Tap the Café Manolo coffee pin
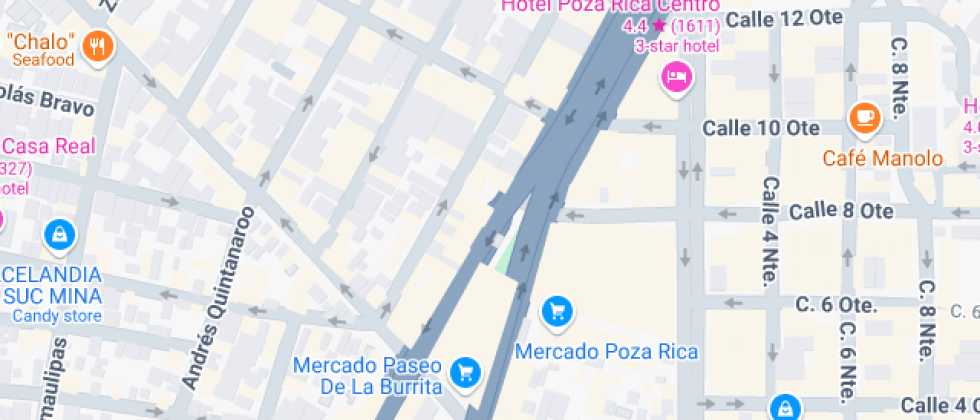The width and height of the screenshot is (980, 420). tap(862, 119)
